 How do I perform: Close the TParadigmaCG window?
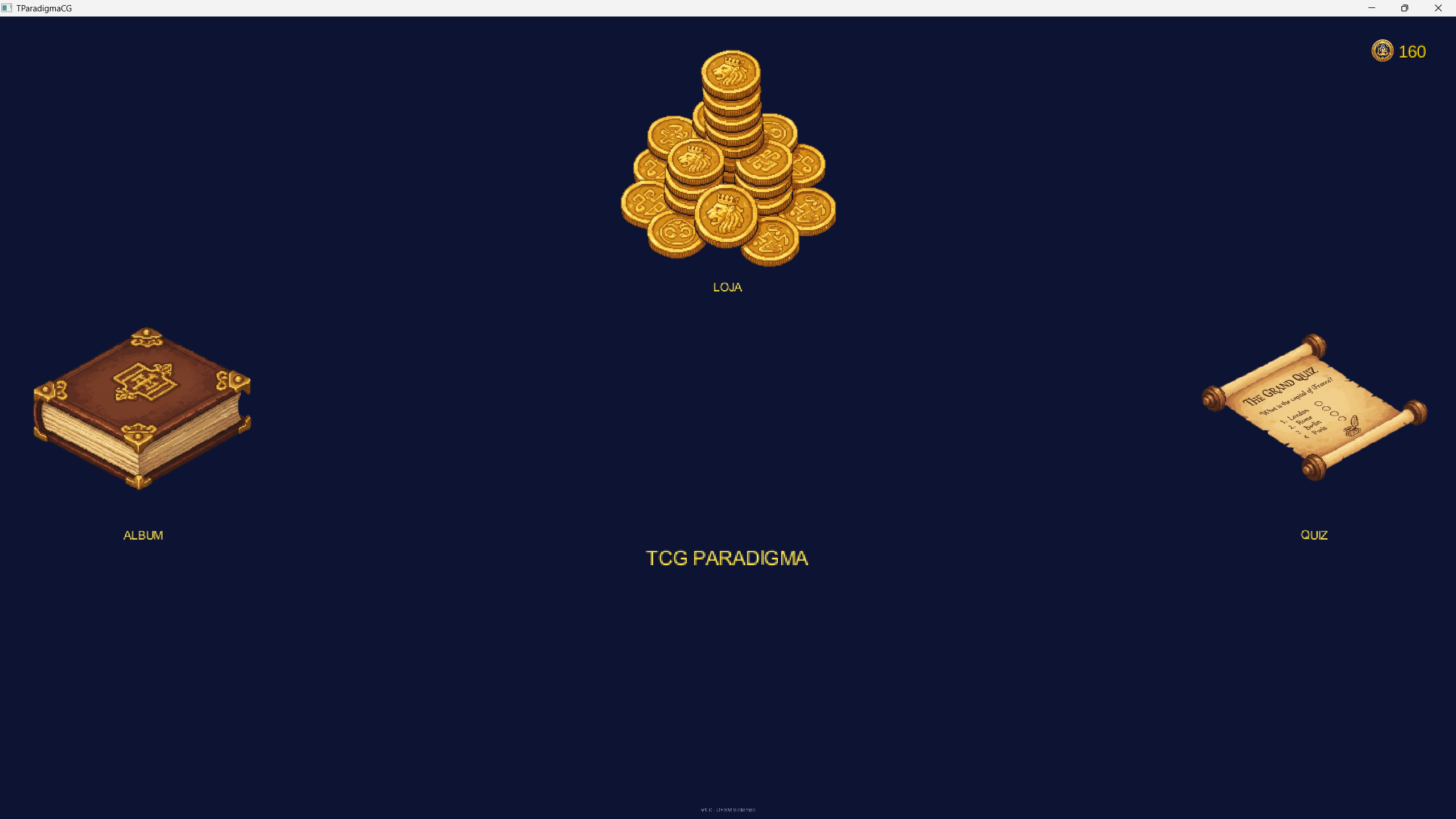pyautogui.click(x=1438, y=8)
